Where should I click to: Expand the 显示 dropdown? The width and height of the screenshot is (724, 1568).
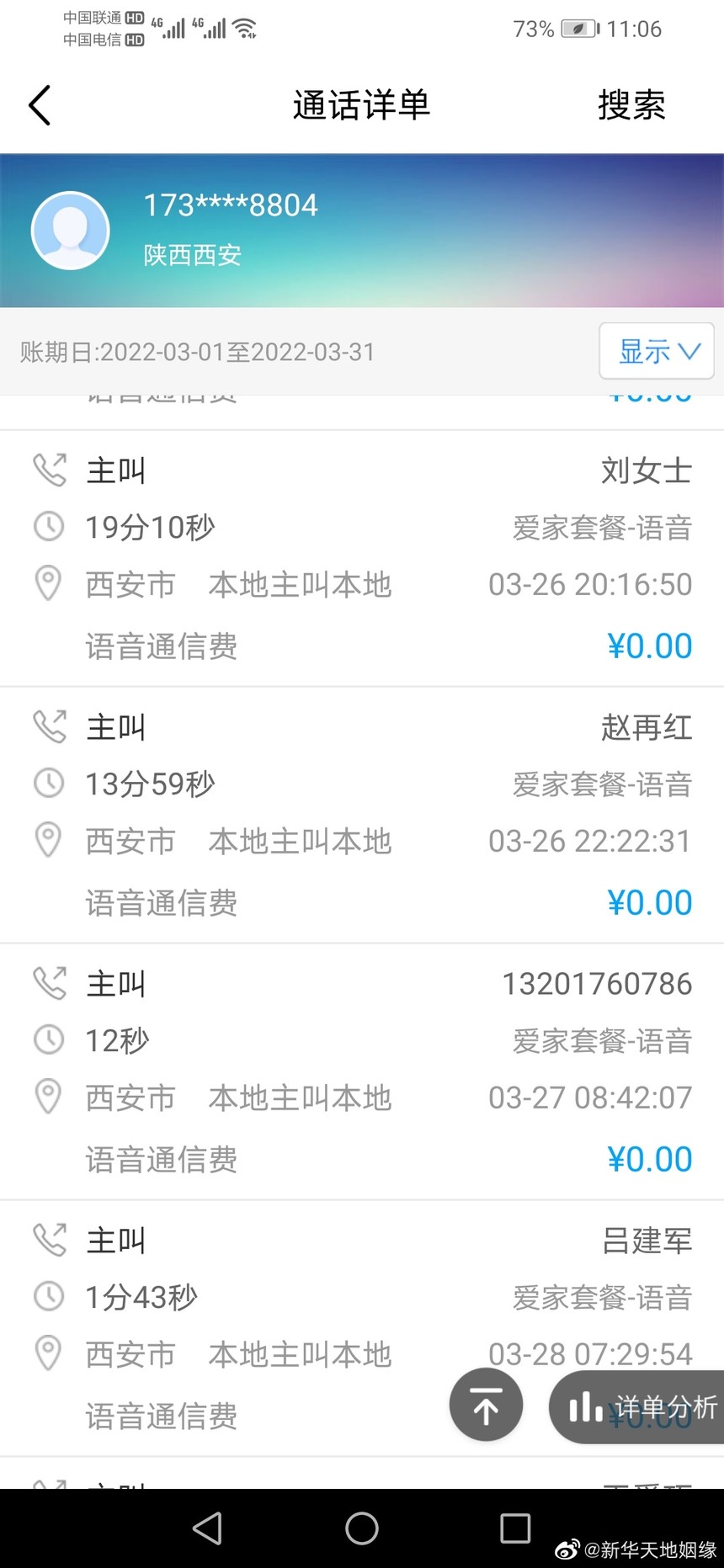coord(657,351)
